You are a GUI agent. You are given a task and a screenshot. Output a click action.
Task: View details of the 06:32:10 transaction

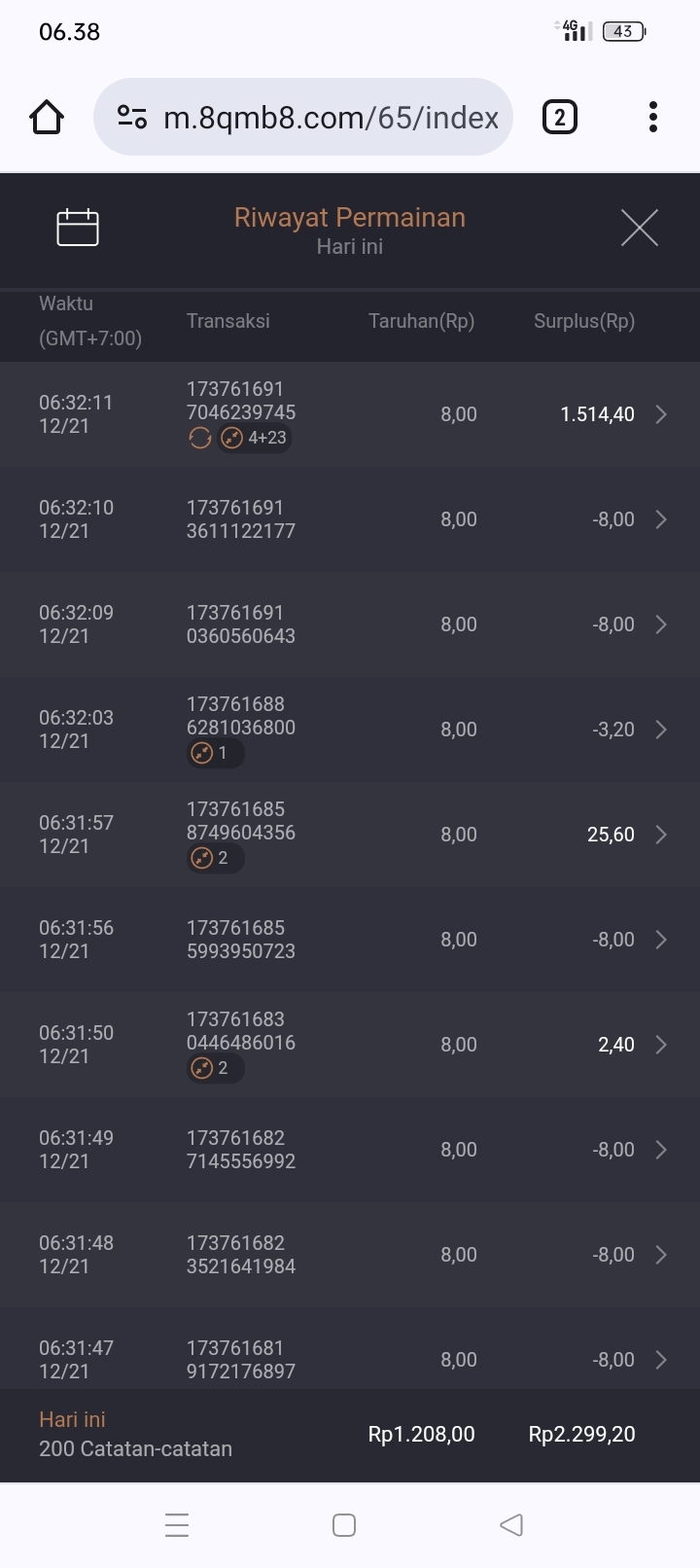click(350, 519)
